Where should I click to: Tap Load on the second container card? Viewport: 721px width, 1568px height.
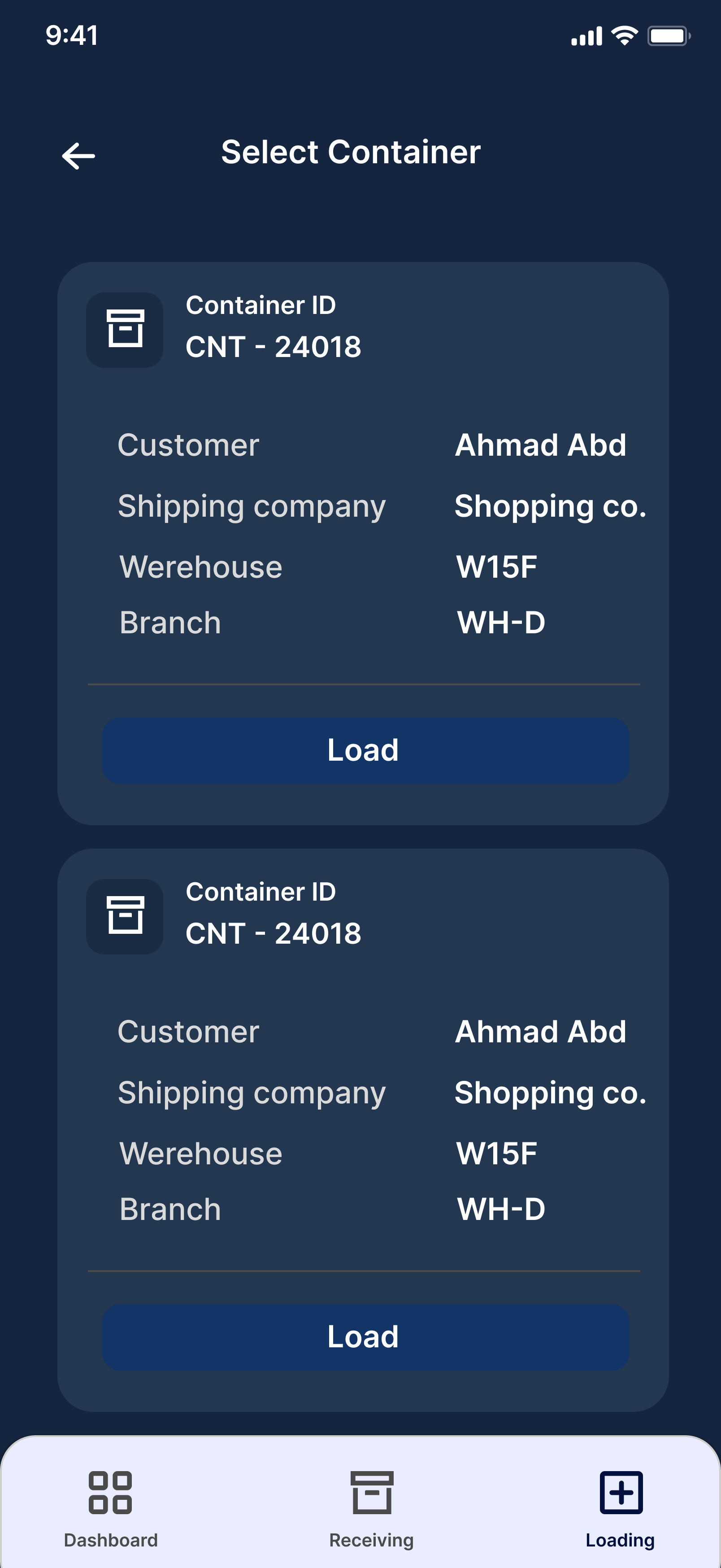click(365, 1337)
